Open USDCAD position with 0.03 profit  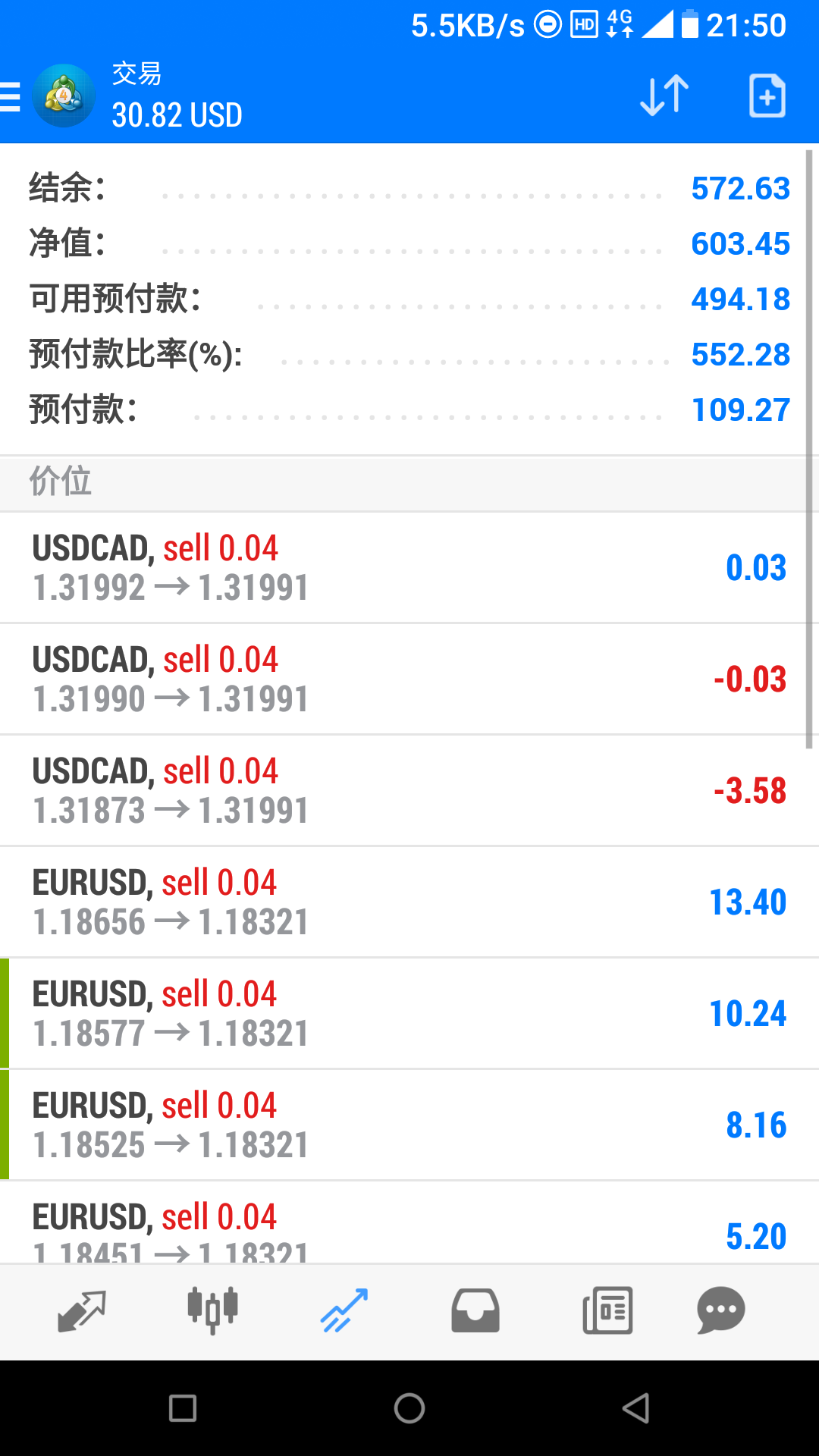(409, 568)
